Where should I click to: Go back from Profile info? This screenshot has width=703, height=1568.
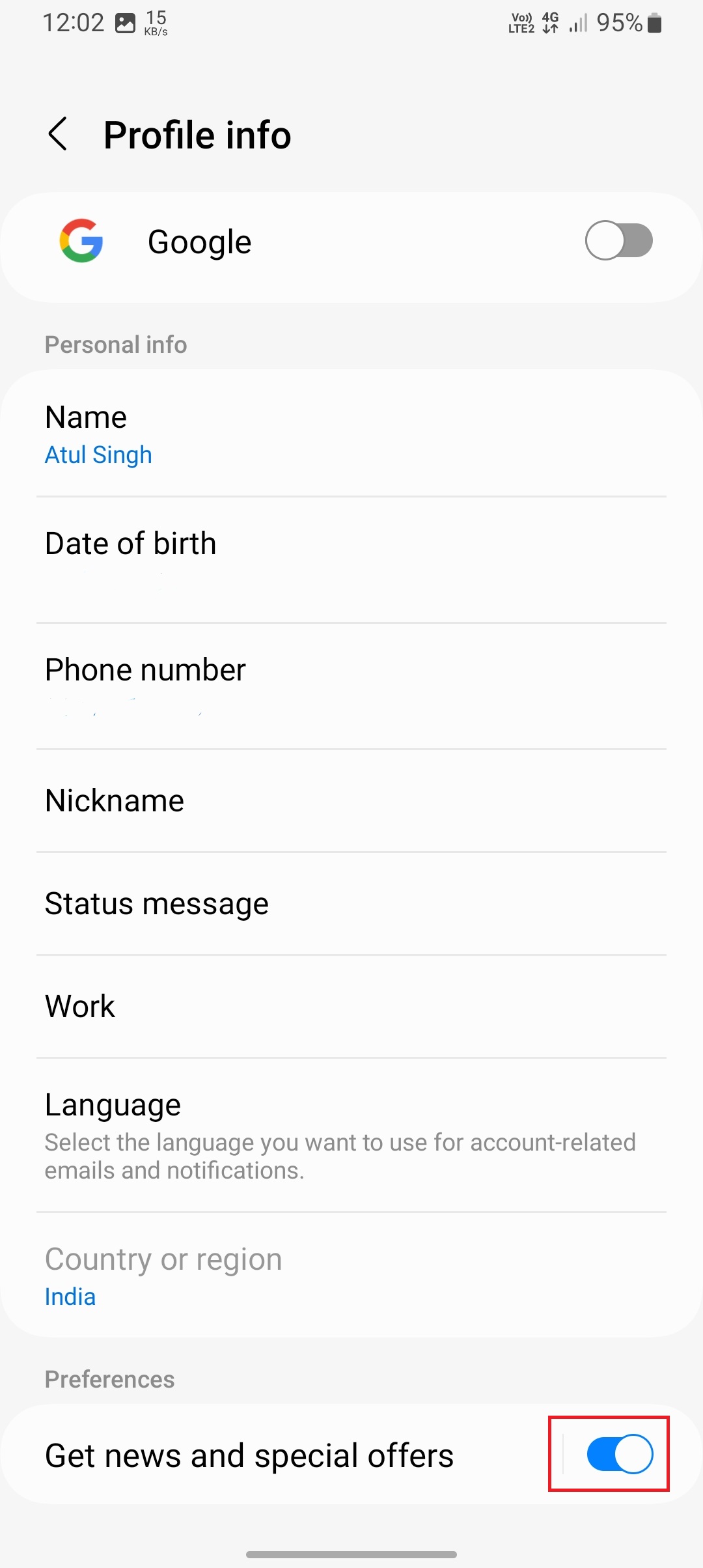pyautogui.click(x=59, y=134)
